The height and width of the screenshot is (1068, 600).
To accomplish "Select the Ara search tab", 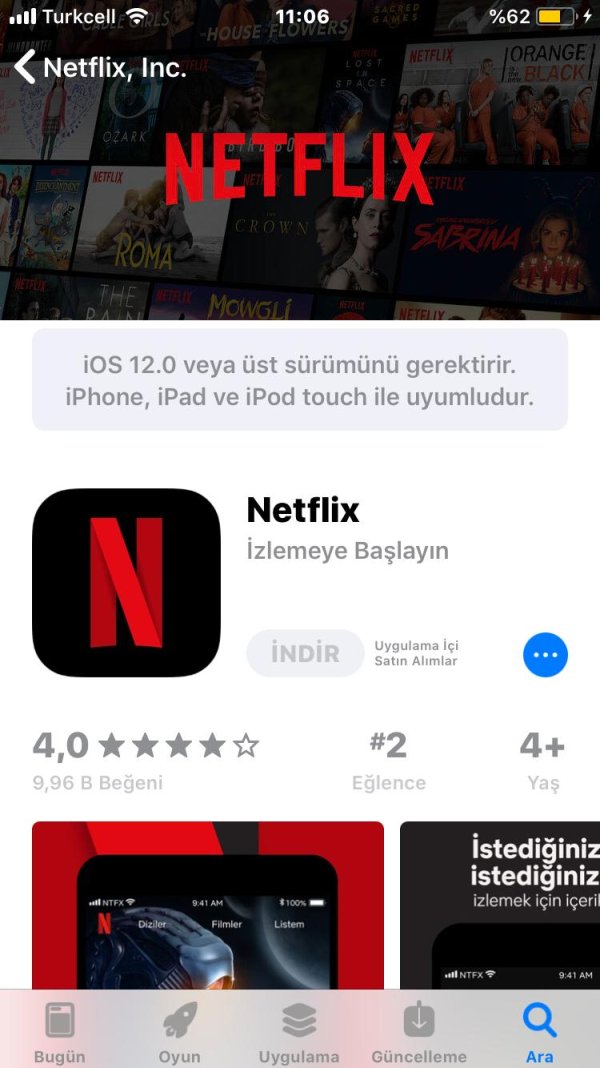I will 540,1032.
